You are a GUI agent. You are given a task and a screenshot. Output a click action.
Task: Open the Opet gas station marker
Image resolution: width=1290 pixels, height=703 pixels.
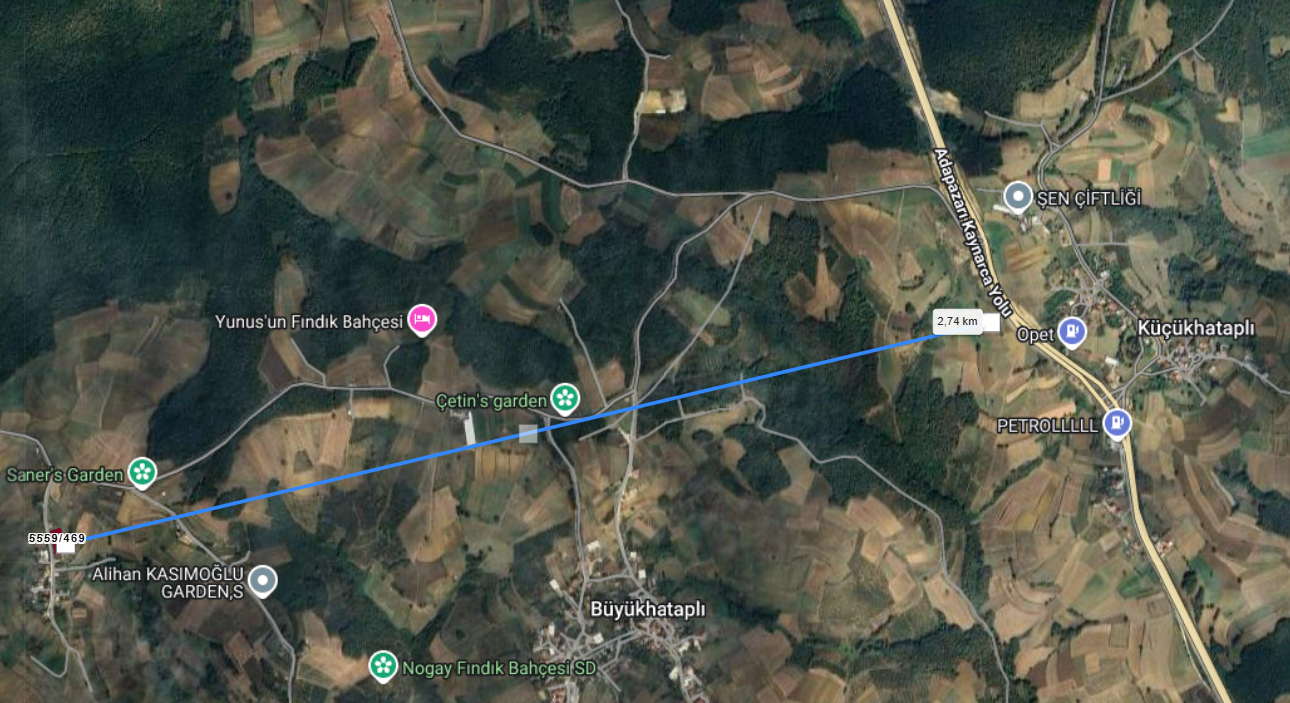[1071, 331]
